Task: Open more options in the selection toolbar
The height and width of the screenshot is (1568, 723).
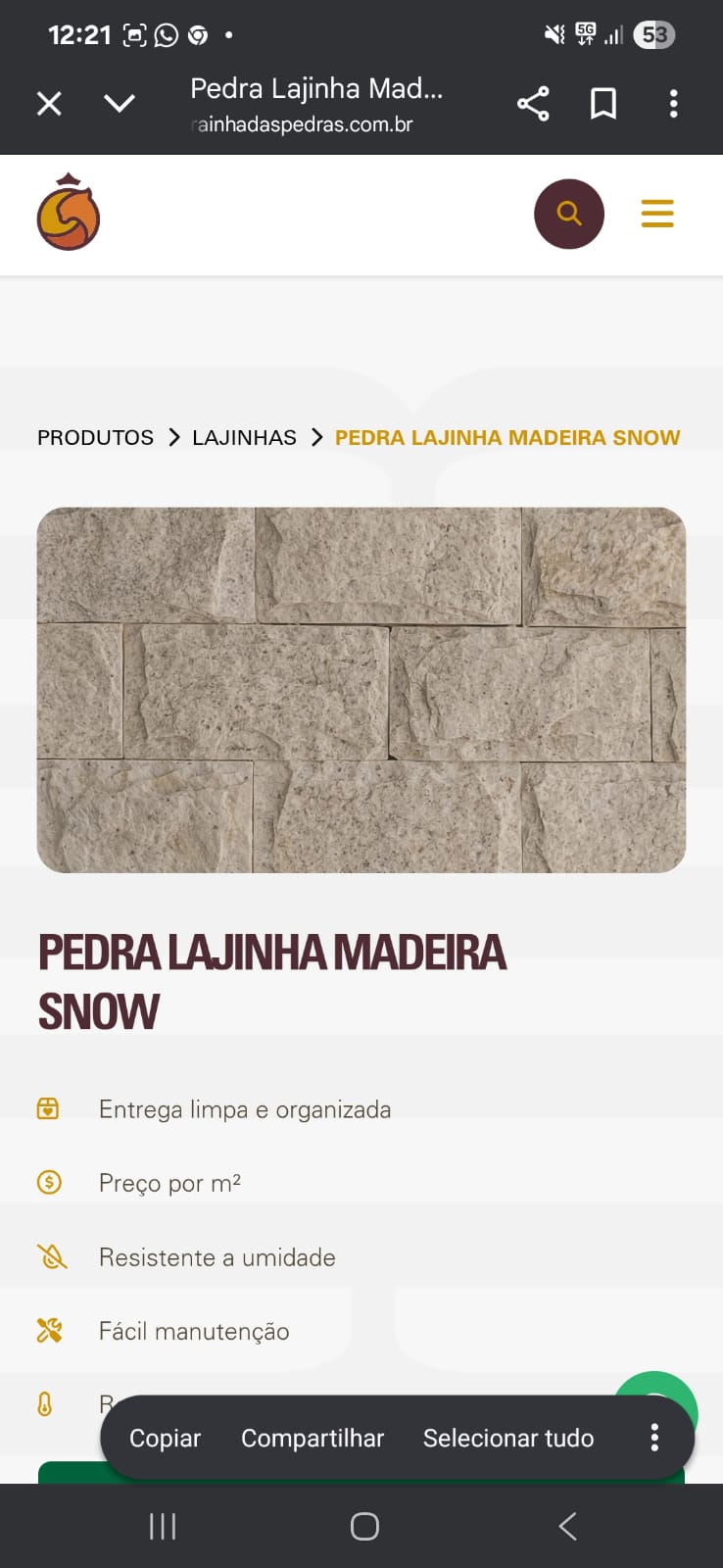Action: click(x=654, y=1438)
